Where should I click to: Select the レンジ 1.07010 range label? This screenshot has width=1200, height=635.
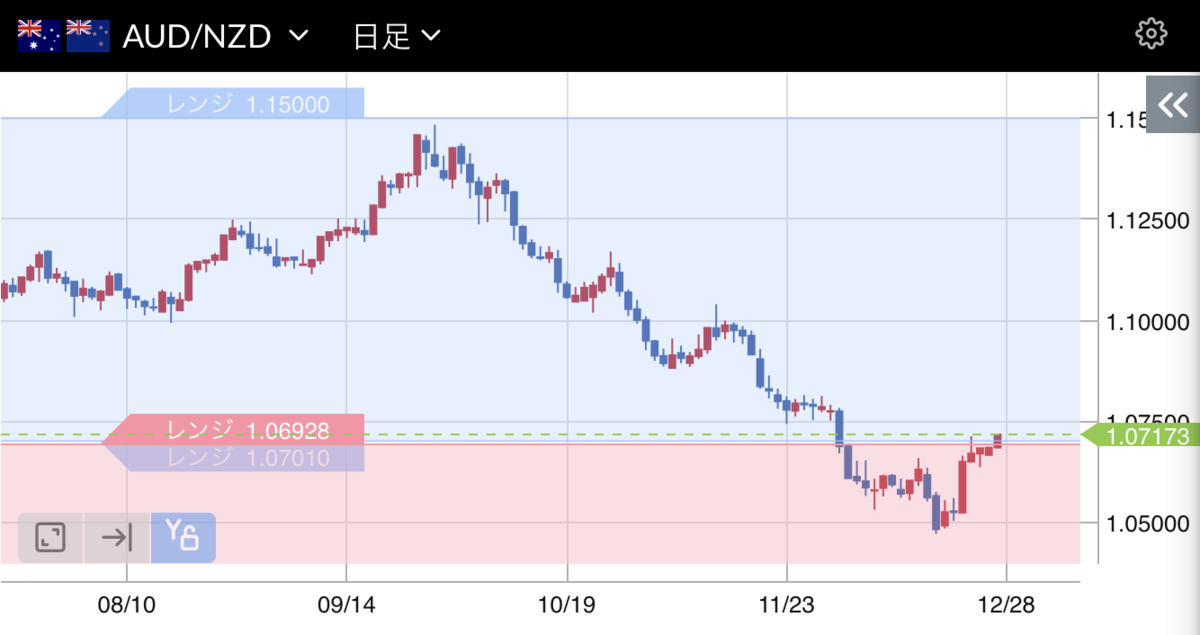click(x=234, y=458)
